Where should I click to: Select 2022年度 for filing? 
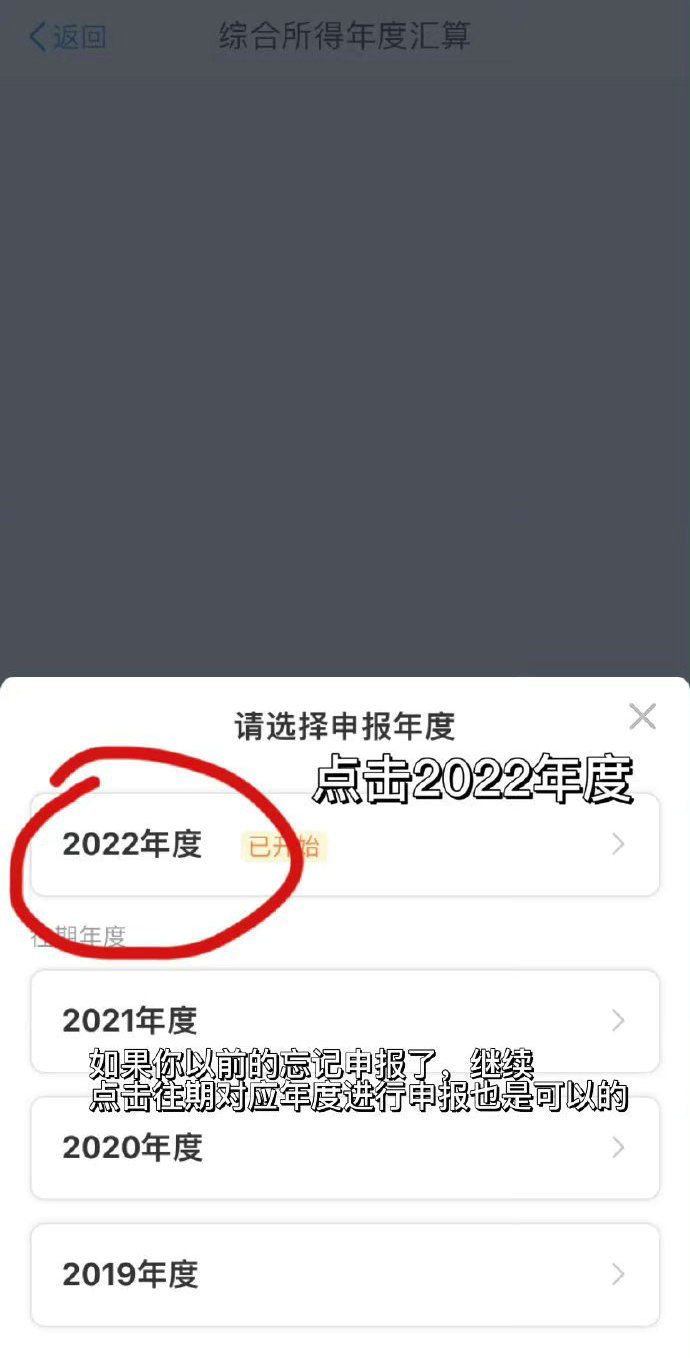344,845
